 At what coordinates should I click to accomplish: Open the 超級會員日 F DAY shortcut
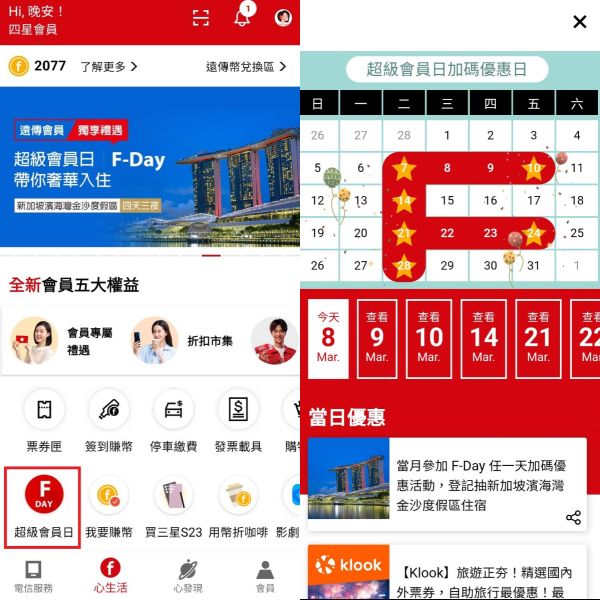click(44, 505)
